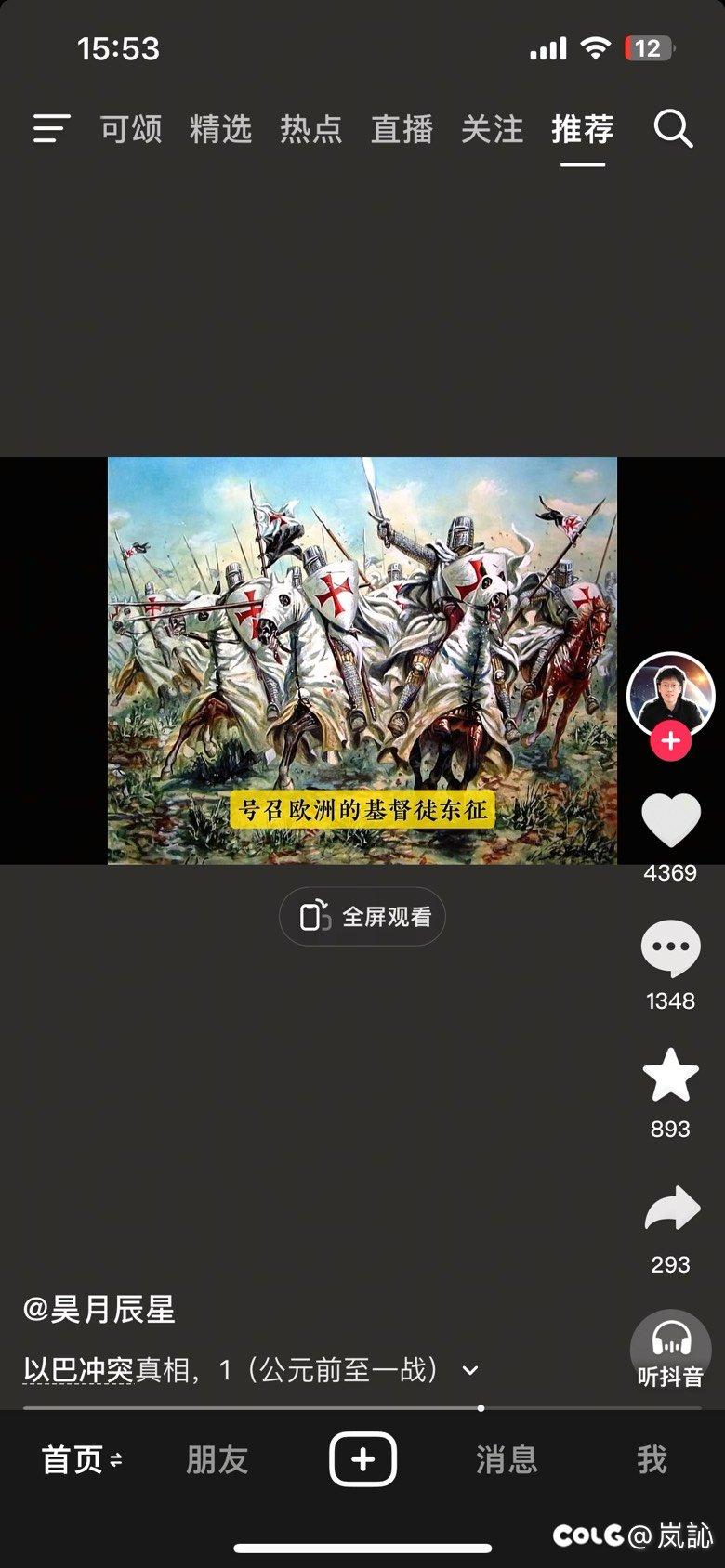
Task: Open the 朋友 tab
Action: [217, 1459]
